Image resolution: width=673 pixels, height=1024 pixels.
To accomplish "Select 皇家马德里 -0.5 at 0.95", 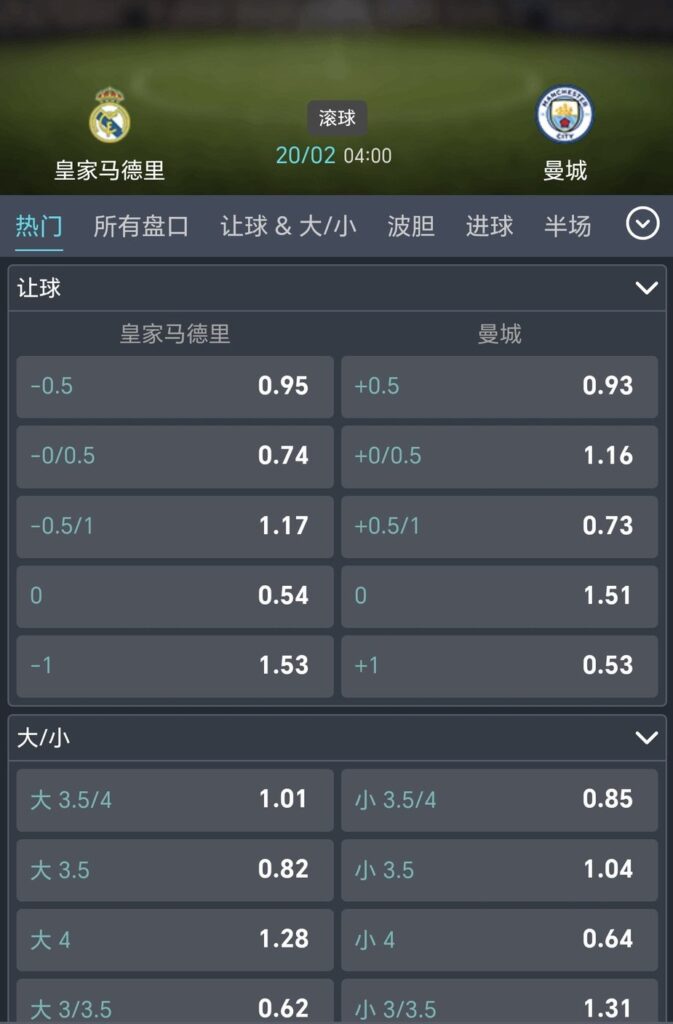I will 175,386.
